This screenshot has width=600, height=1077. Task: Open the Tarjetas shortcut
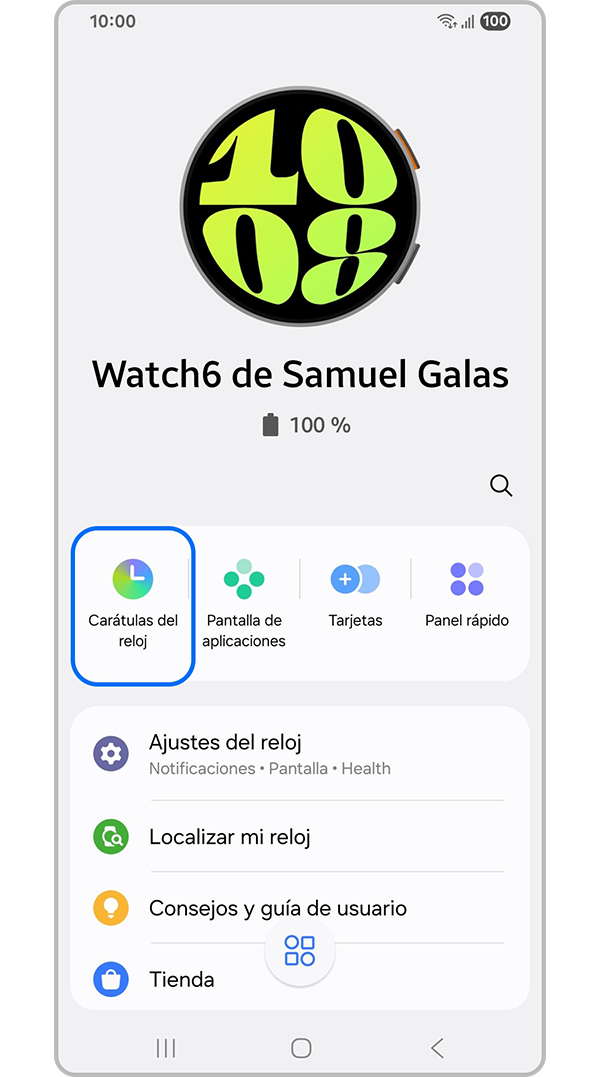[x=355, y=594]
